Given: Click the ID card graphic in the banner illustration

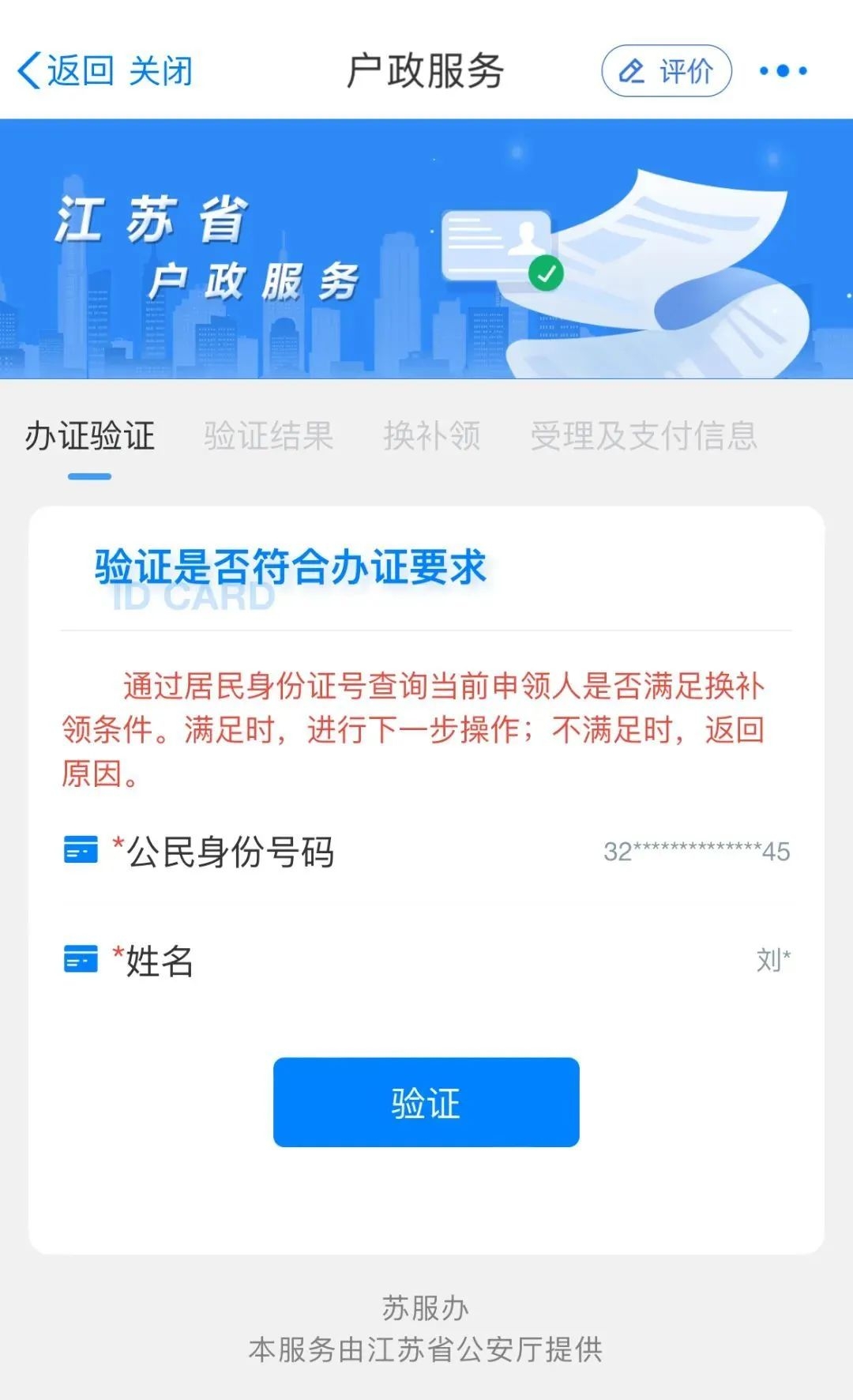Looking at the screenshot, I should pos(498,245).
